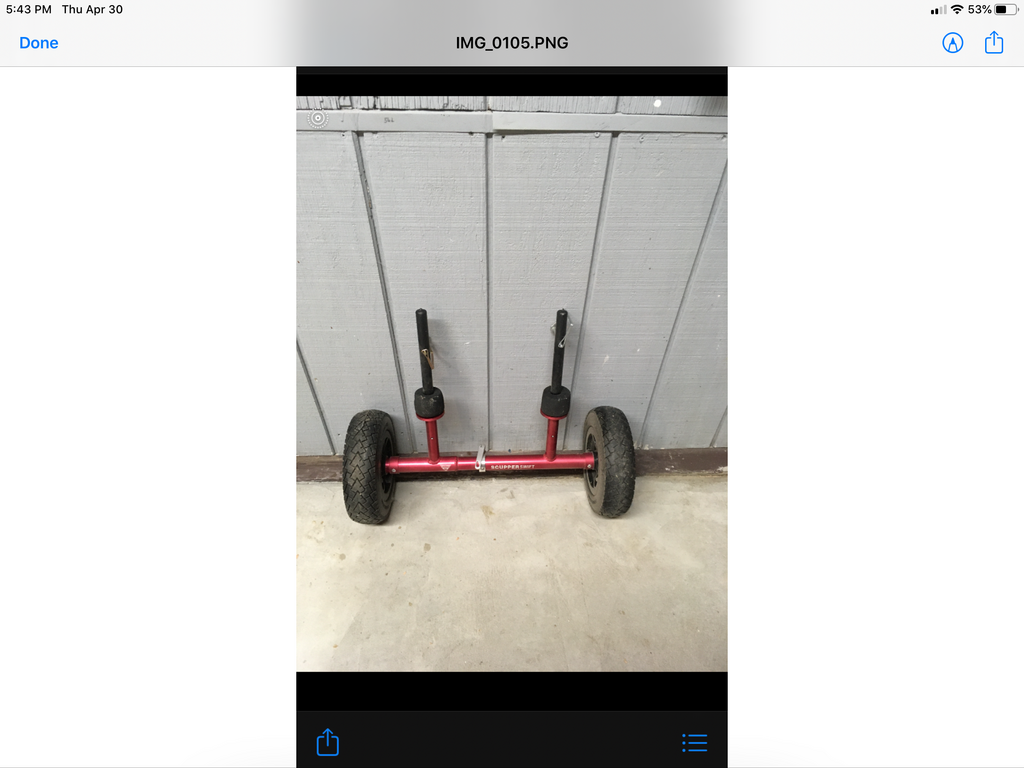Share the image from the top bar
Image resolution: width=1024 pixels, height=768 pixels.
[994, 42]
